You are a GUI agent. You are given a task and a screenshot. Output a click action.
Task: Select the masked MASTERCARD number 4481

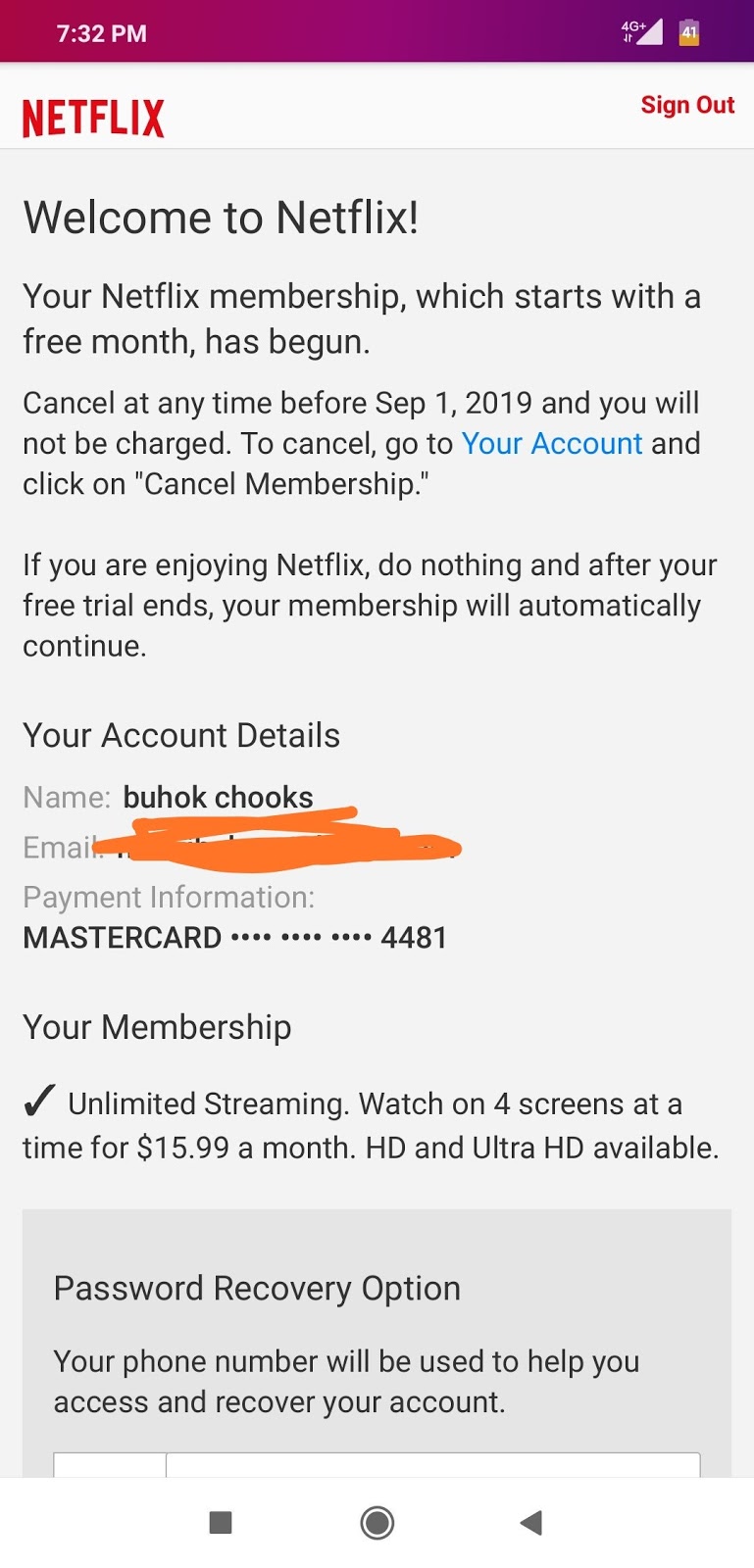click(x=233, y=937)
